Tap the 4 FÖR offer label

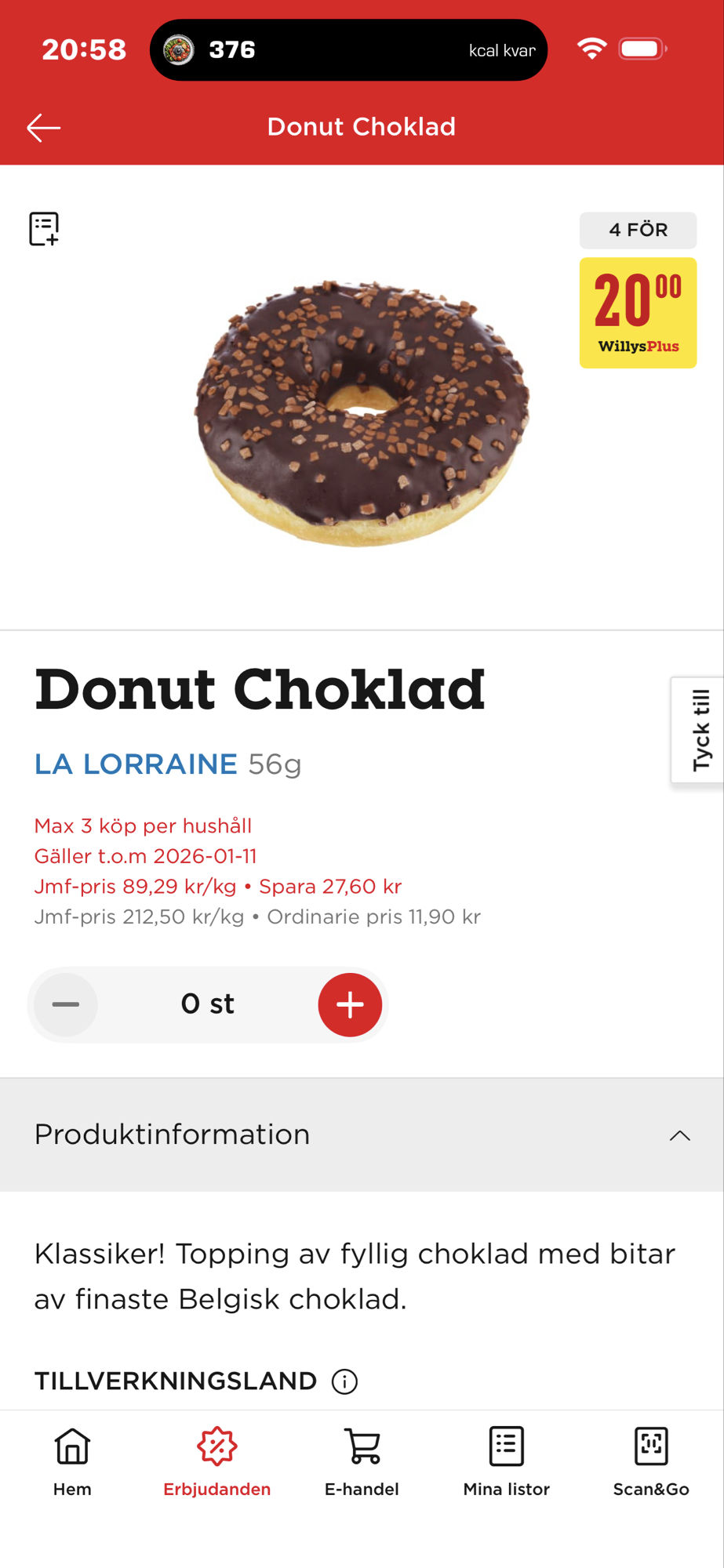click(x=638, y=230)
